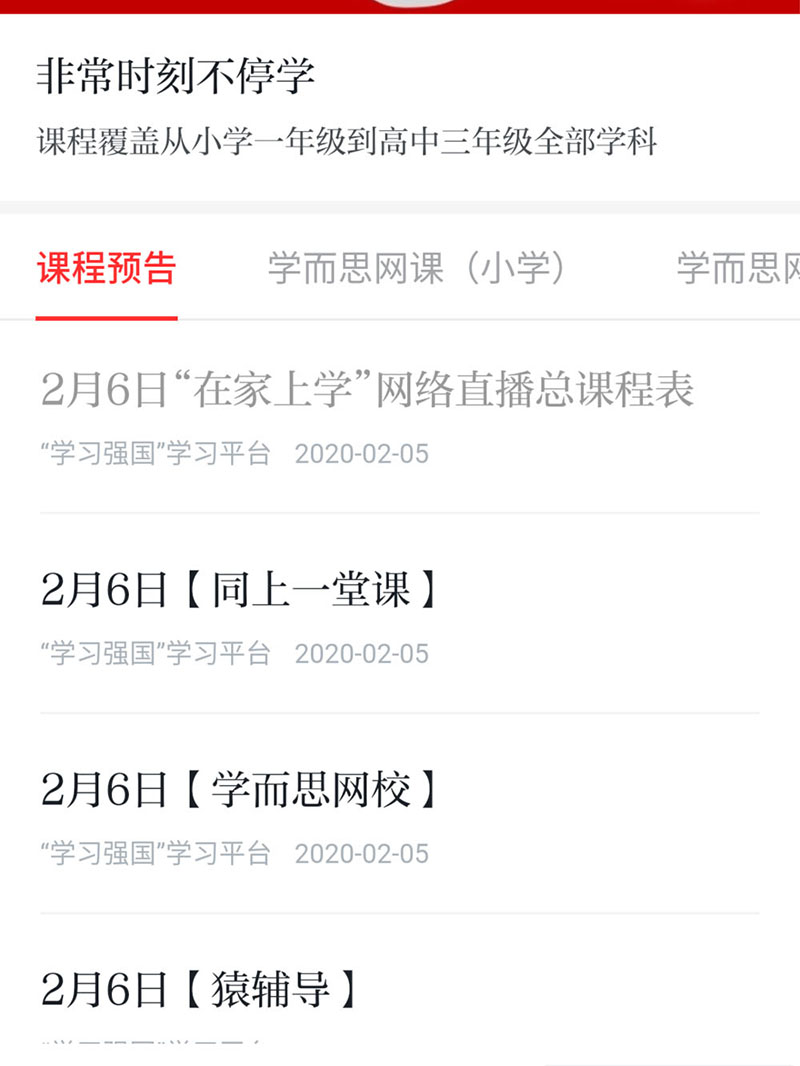View the 2月6日【学而思网校】 schedule
Image resolution: width=800 pixels, height=1066 pixels.
(240, 791)
